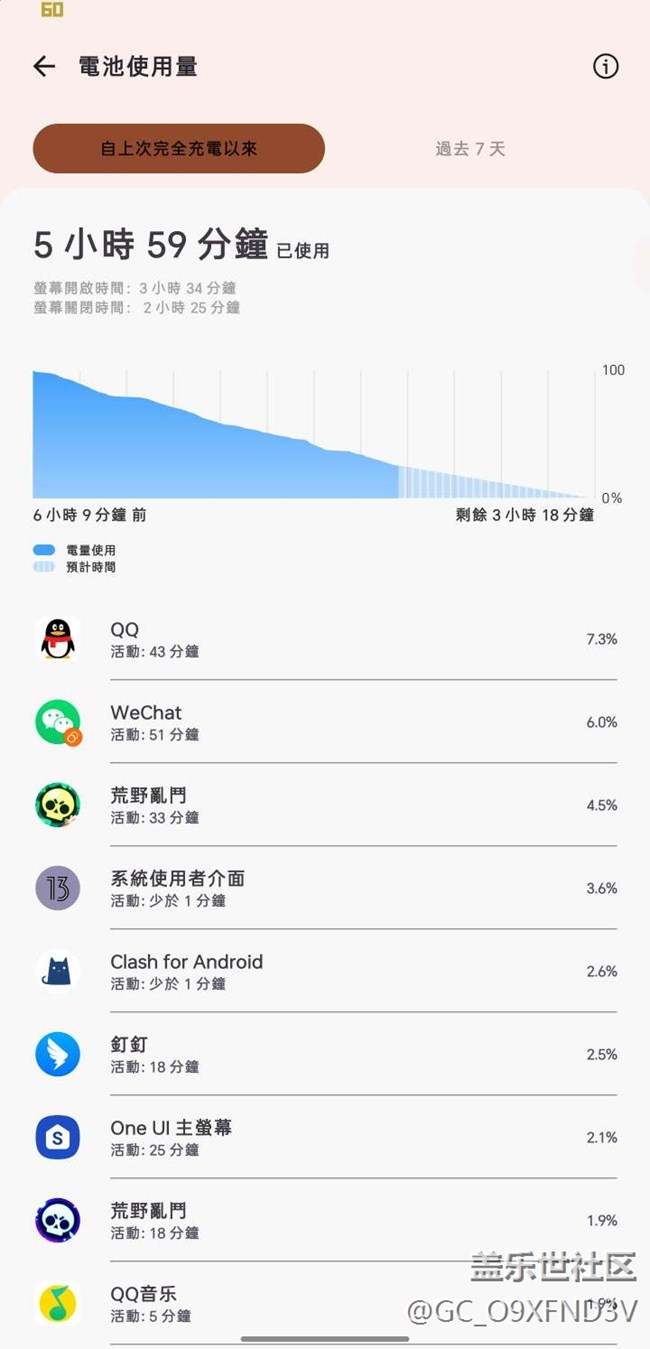The image size is (650, 1349).
Task: Open QQ音乐 battery usage details
Action: 325,1303
